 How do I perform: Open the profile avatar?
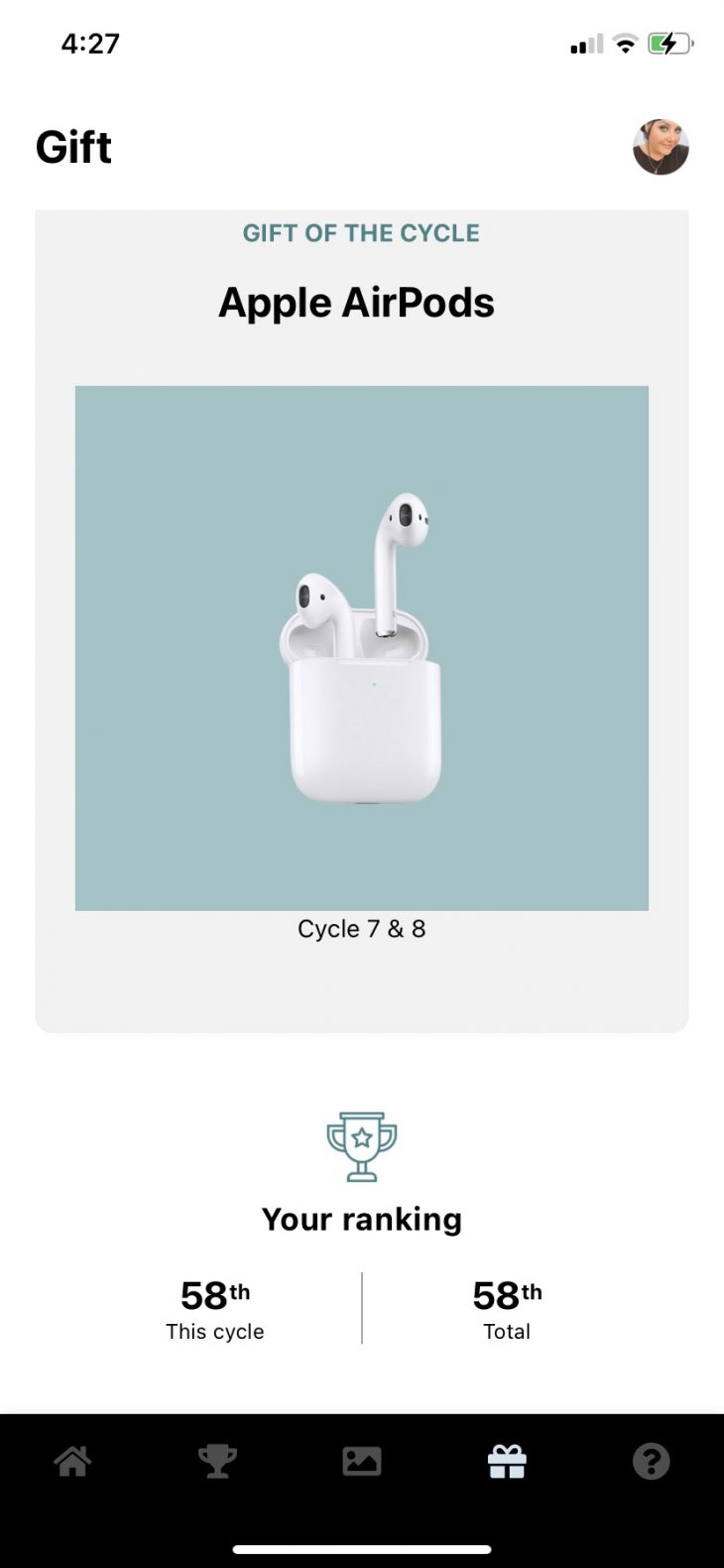pyautogui.click(x=661, y=147)
